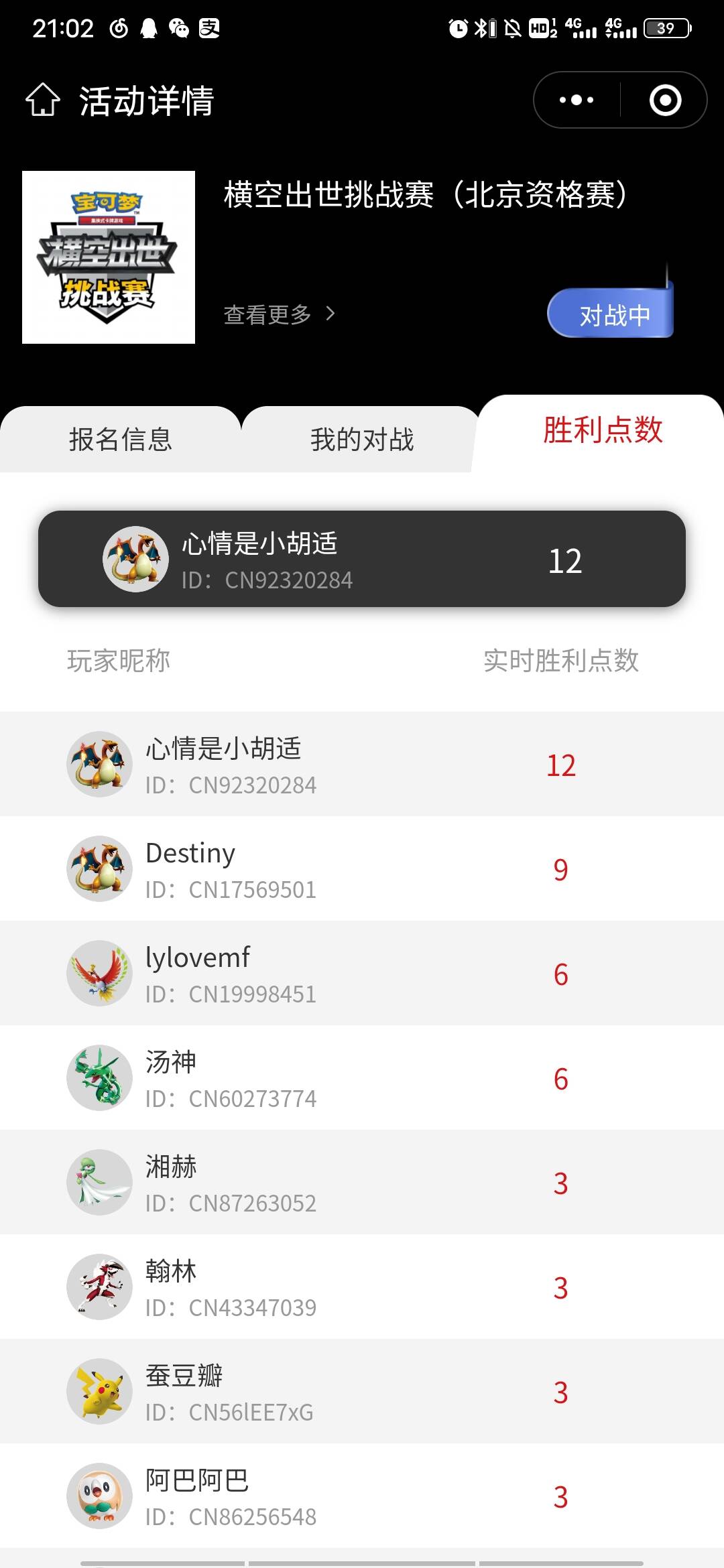
Task: Close the mini program with circle icon
Action: [665, 101]
